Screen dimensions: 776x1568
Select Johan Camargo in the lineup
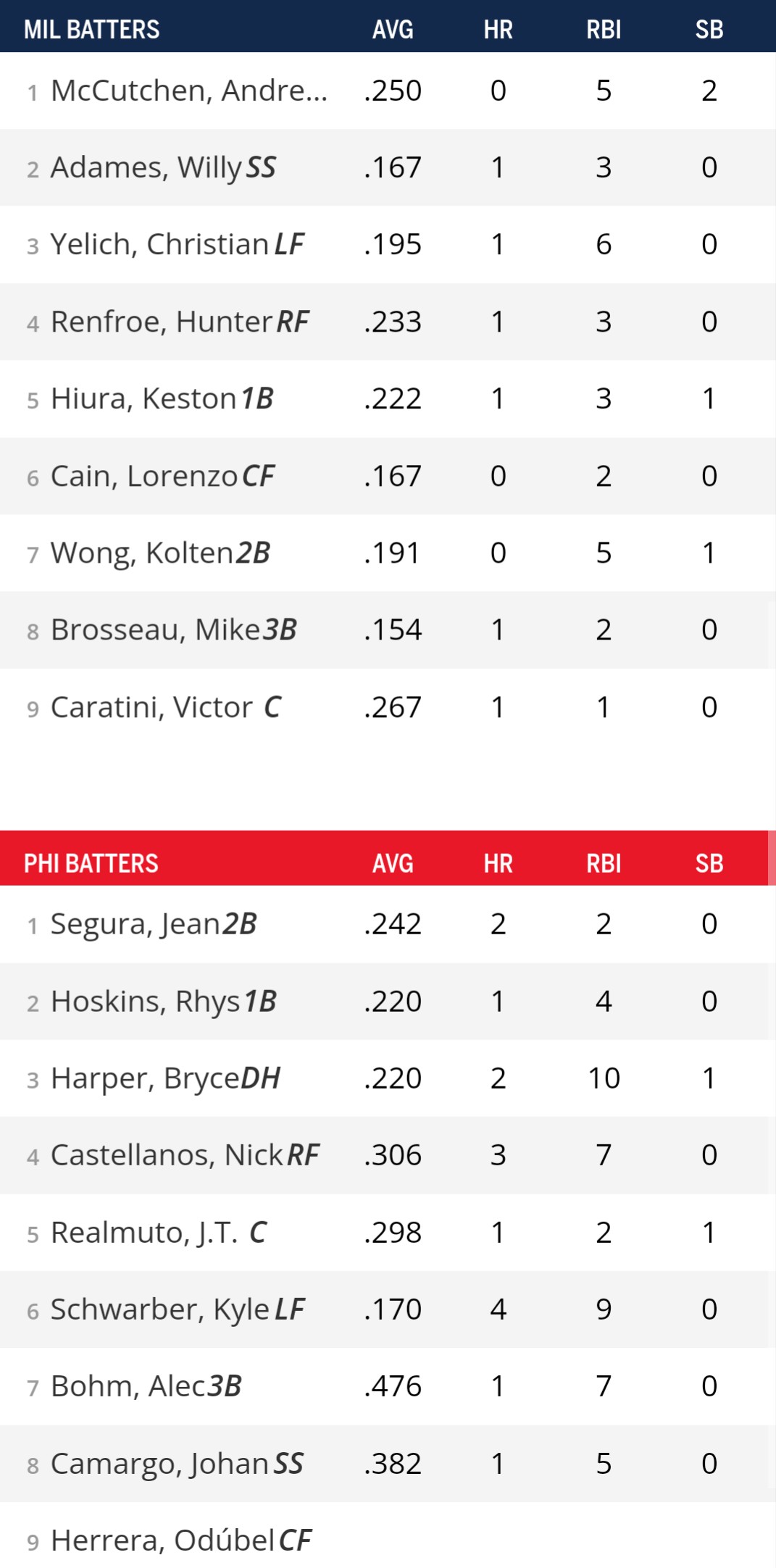176,1464
